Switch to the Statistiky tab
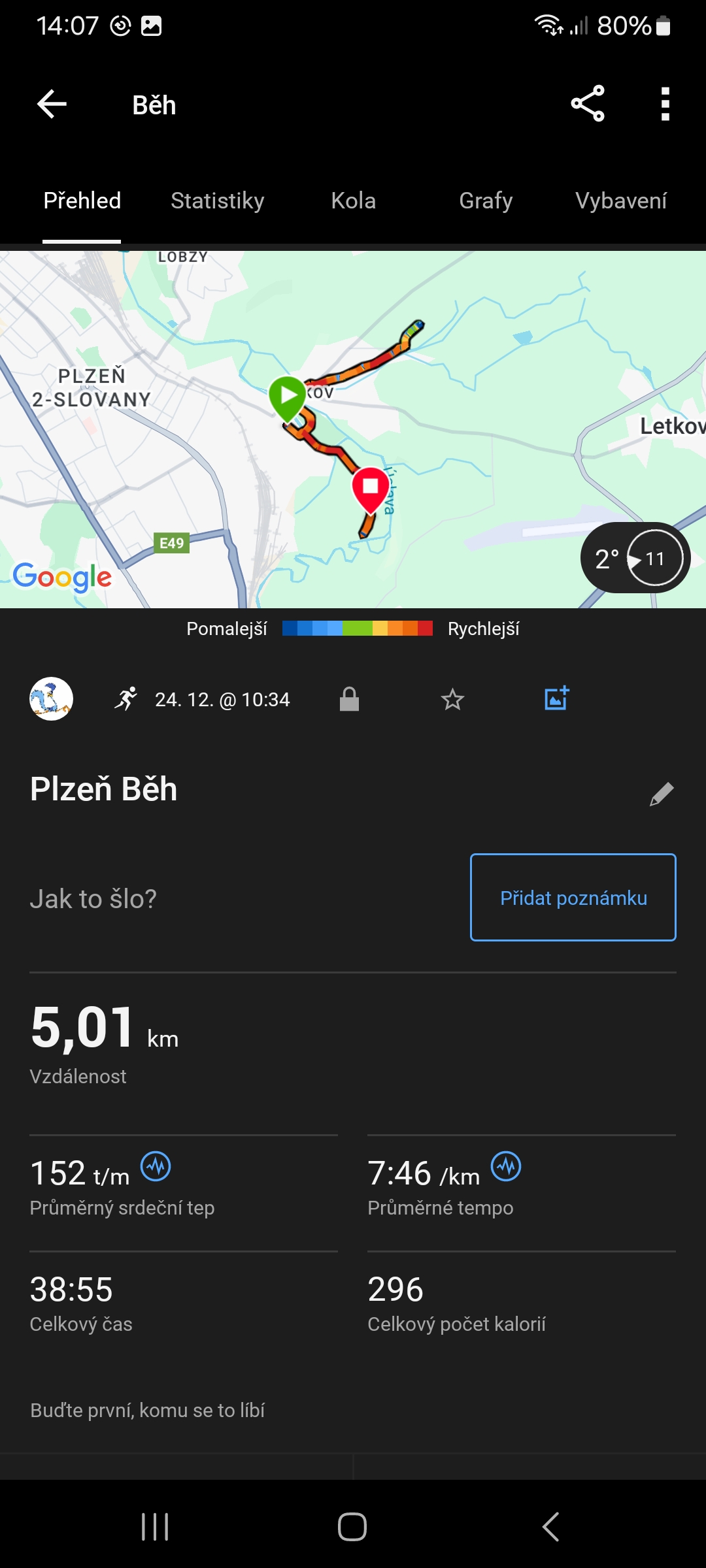Image resolution: width=706 pixels, height=1568 pixels. [217, 201]
